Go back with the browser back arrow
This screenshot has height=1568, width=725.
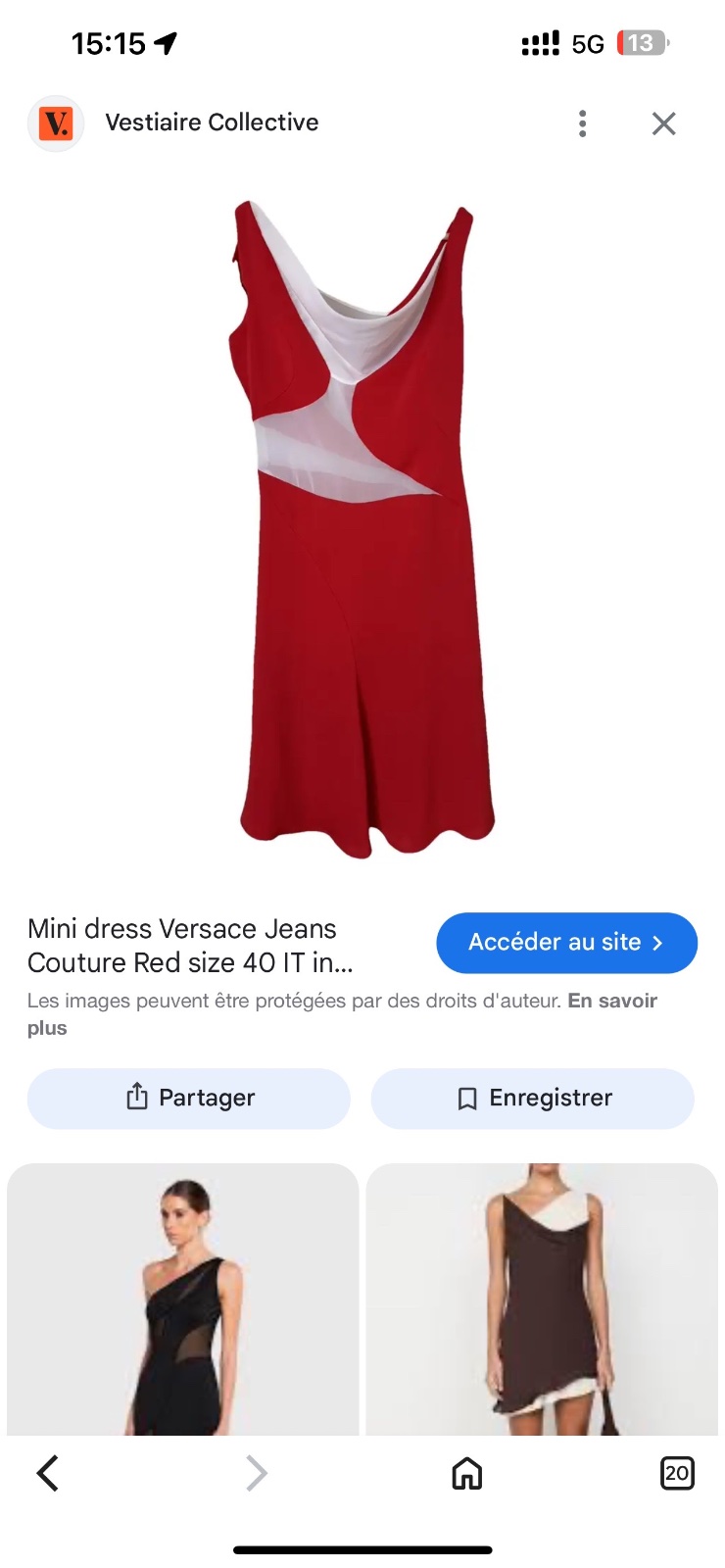tap(47, 1473)
